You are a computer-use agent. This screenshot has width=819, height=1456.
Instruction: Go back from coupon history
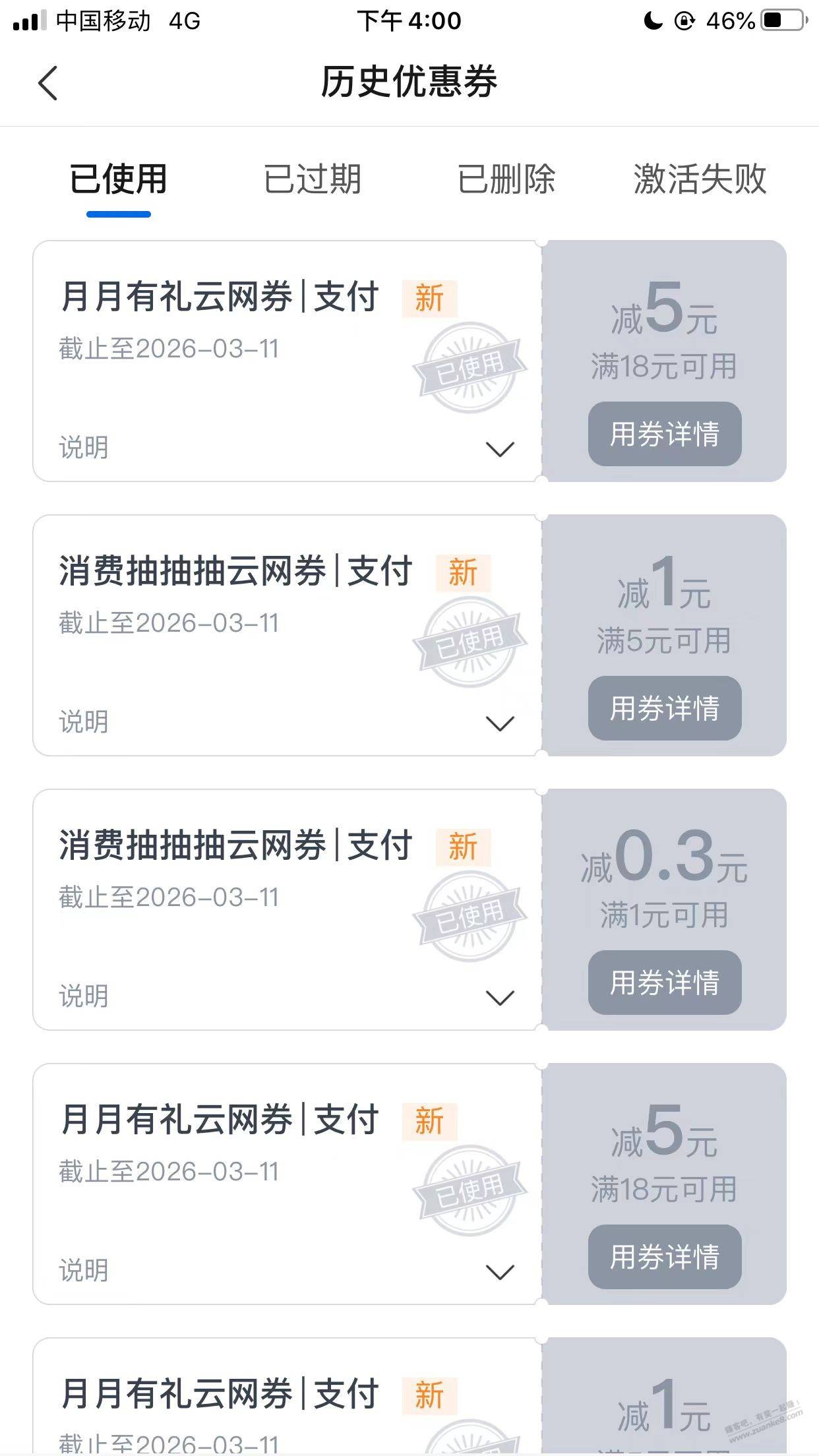coord(48,83)
